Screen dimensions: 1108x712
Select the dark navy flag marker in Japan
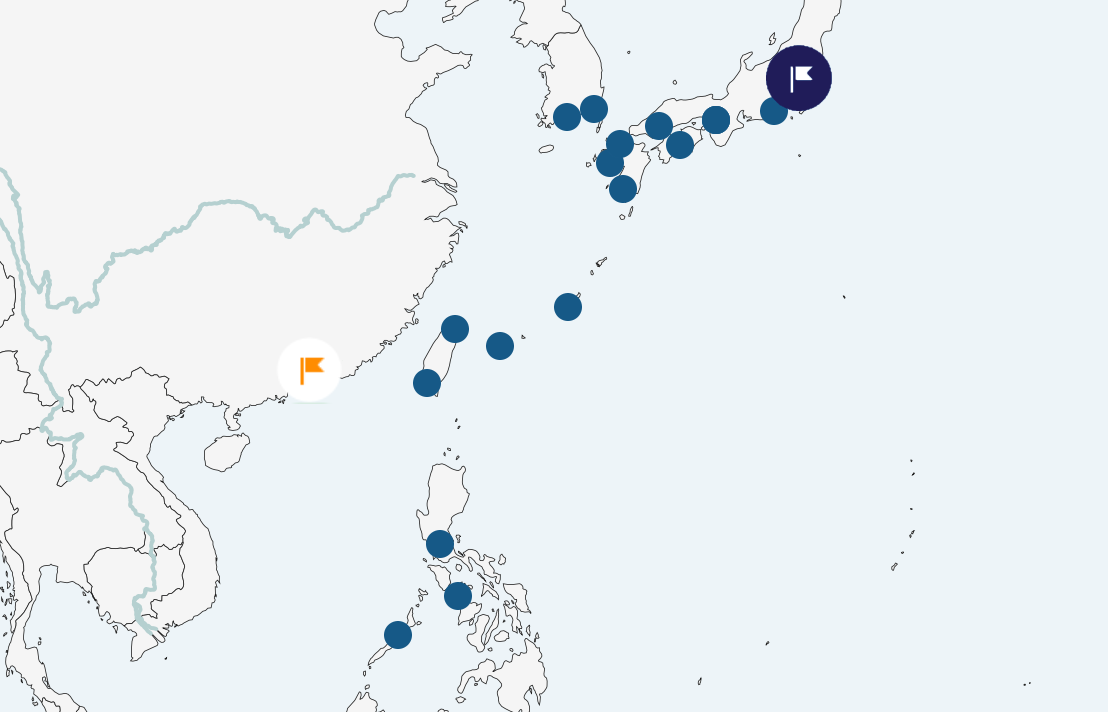[x=799, y=78]
